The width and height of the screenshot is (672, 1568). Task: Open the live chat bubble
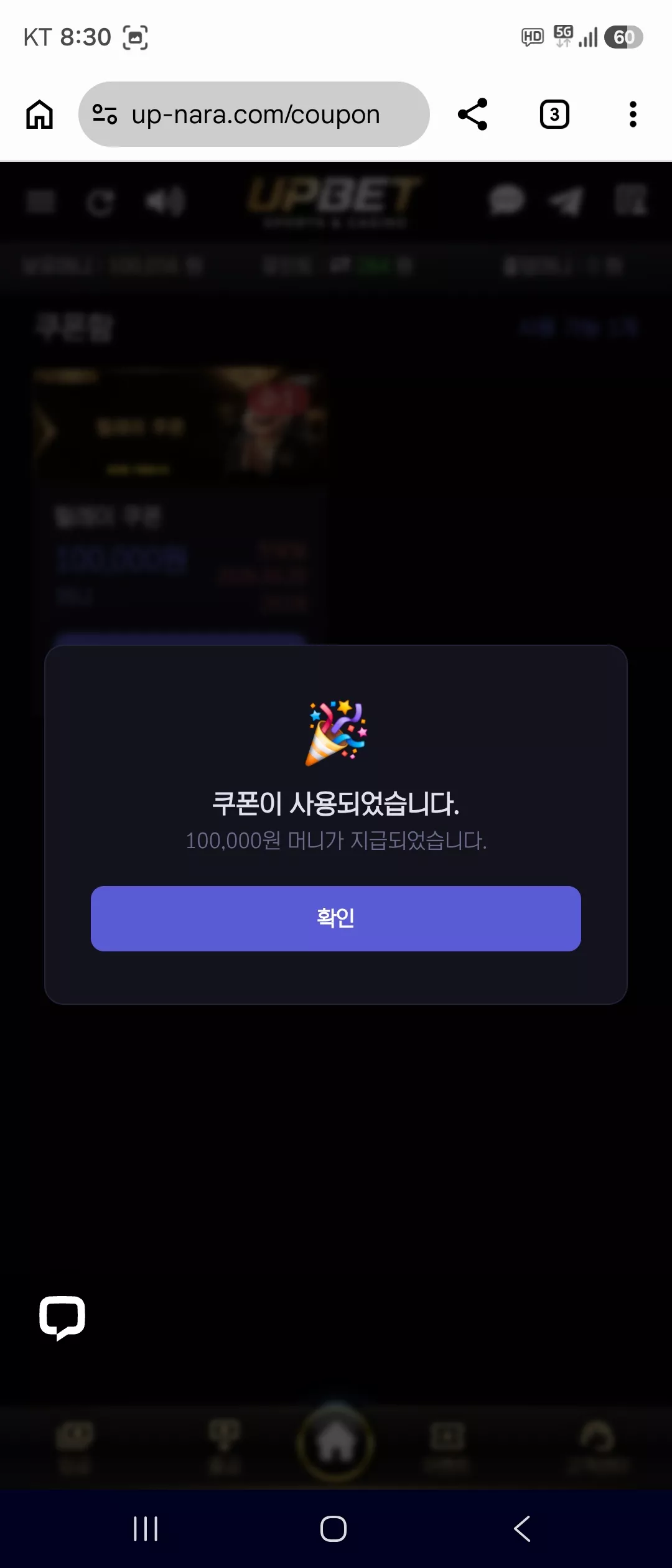click(62, 1318)
